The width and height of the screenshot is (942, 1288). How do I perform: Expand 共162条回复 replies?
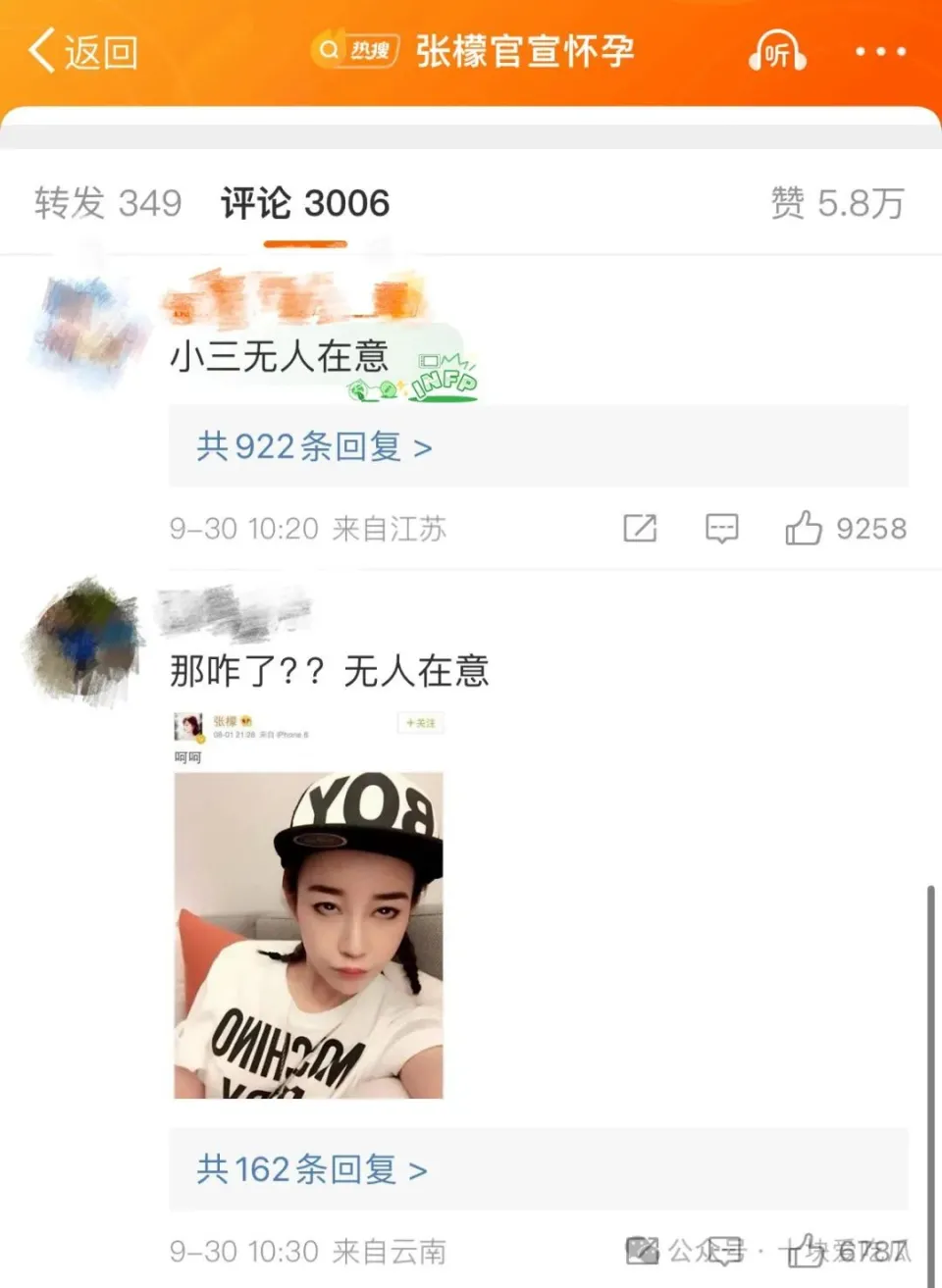pyautogui.click(x=312, y=1169)
